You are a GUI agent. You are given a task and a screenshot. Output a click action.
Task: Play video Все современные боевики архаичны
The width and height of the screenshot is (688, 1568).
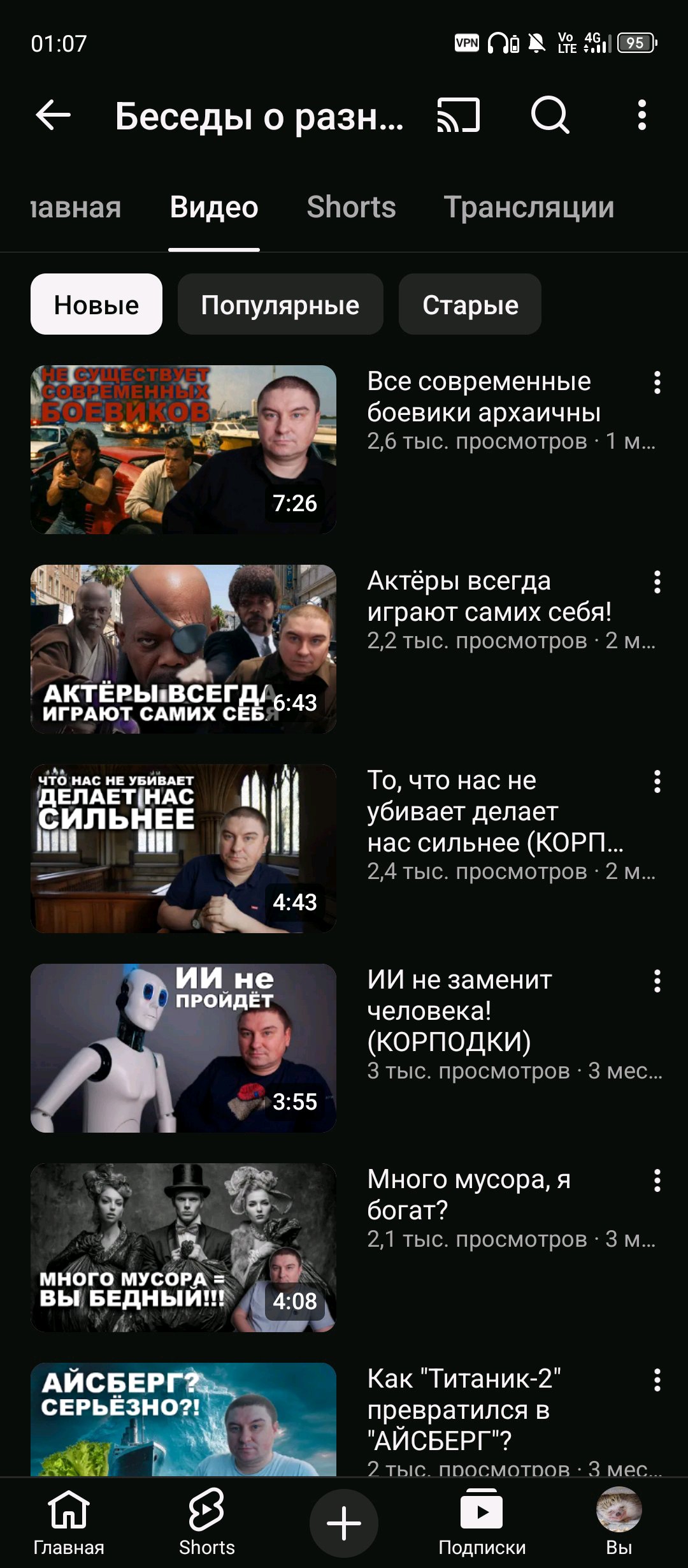[183, 449]
